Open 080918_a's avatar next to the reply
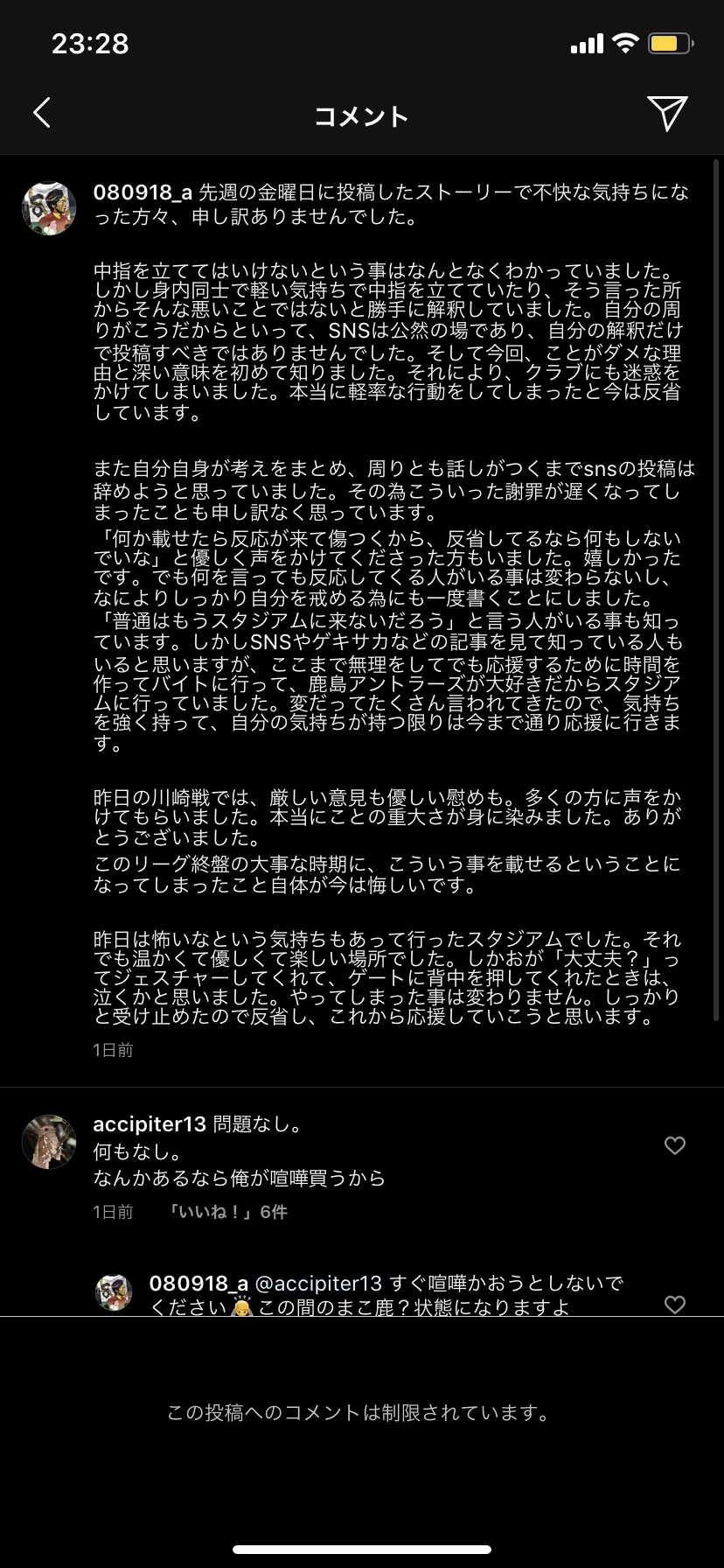Image resolution: width=724 pixels, height=1568 pixels. coord(114,1293)
